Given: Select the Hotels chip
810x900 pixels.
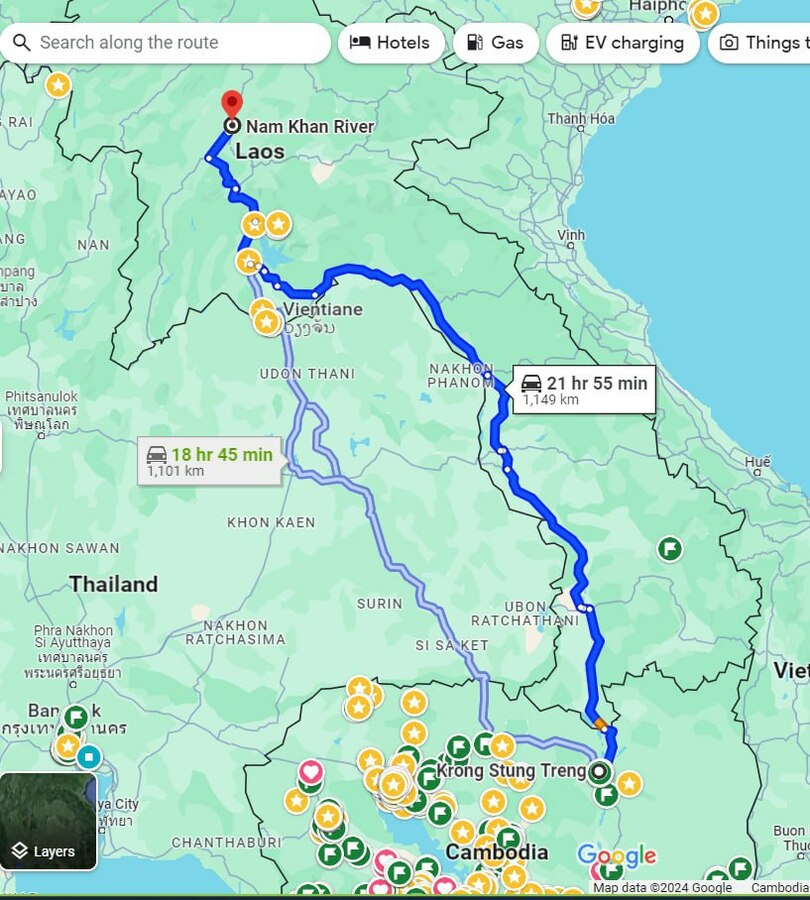Looking at the screenshot, I should pyautogui.click(x=390, y=43).
